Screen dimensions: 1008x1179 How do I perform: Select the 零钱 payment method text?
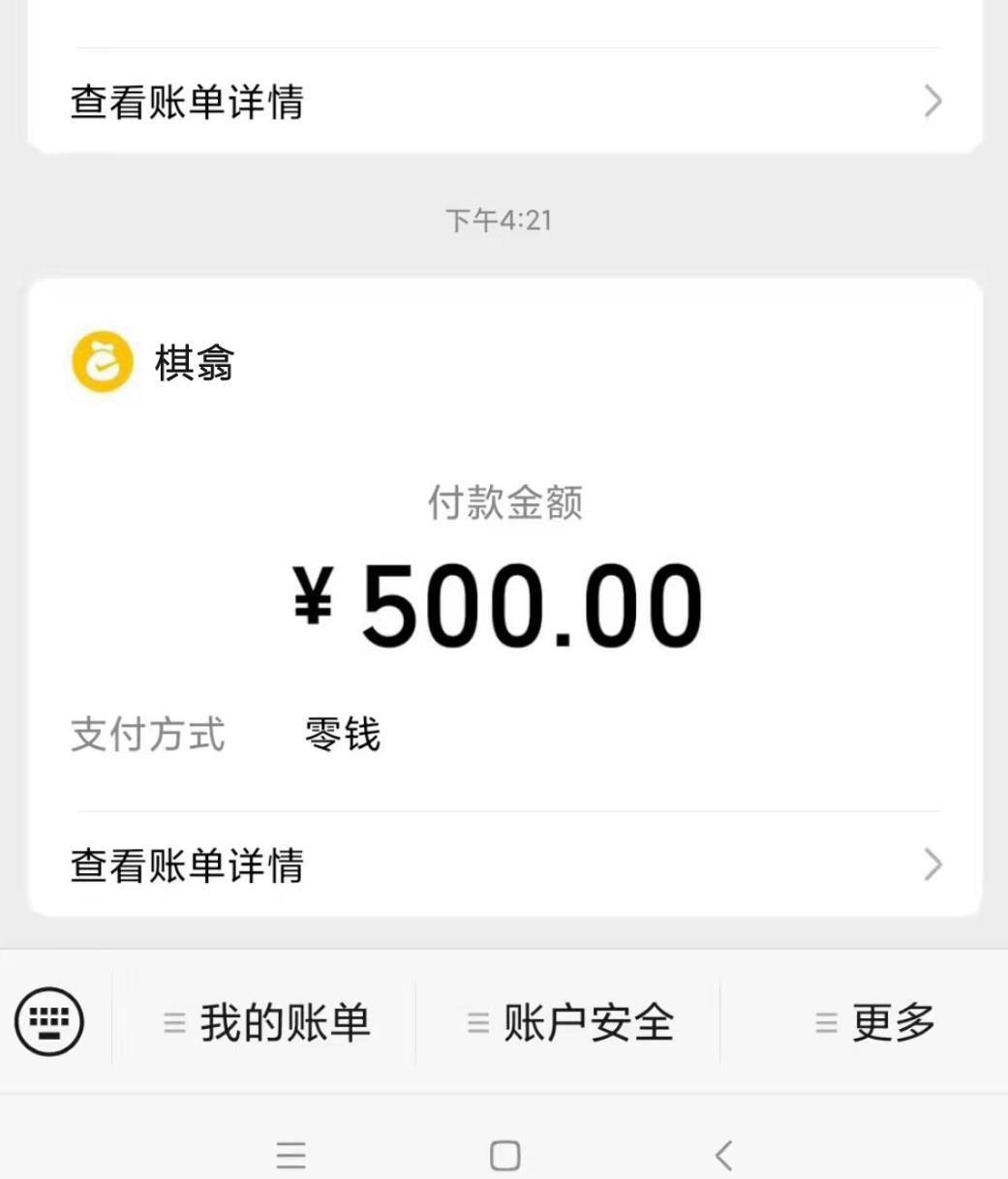pyautogui.click(x=341, y=736)
